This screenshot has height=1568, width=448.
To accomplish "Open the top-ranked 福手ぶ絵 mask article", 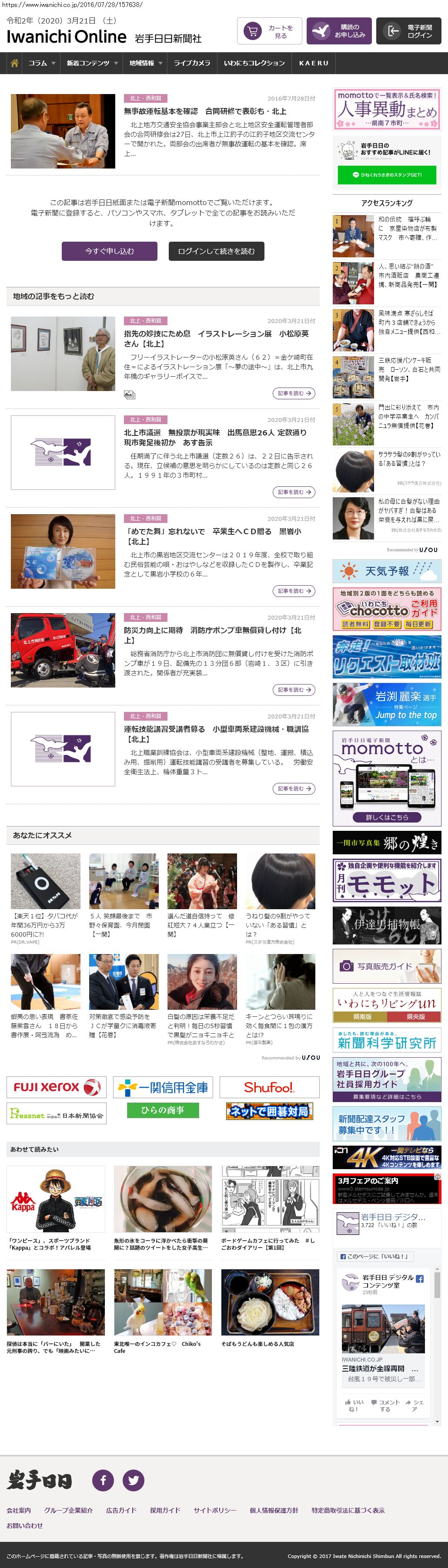I will click(x=407, y=228).
